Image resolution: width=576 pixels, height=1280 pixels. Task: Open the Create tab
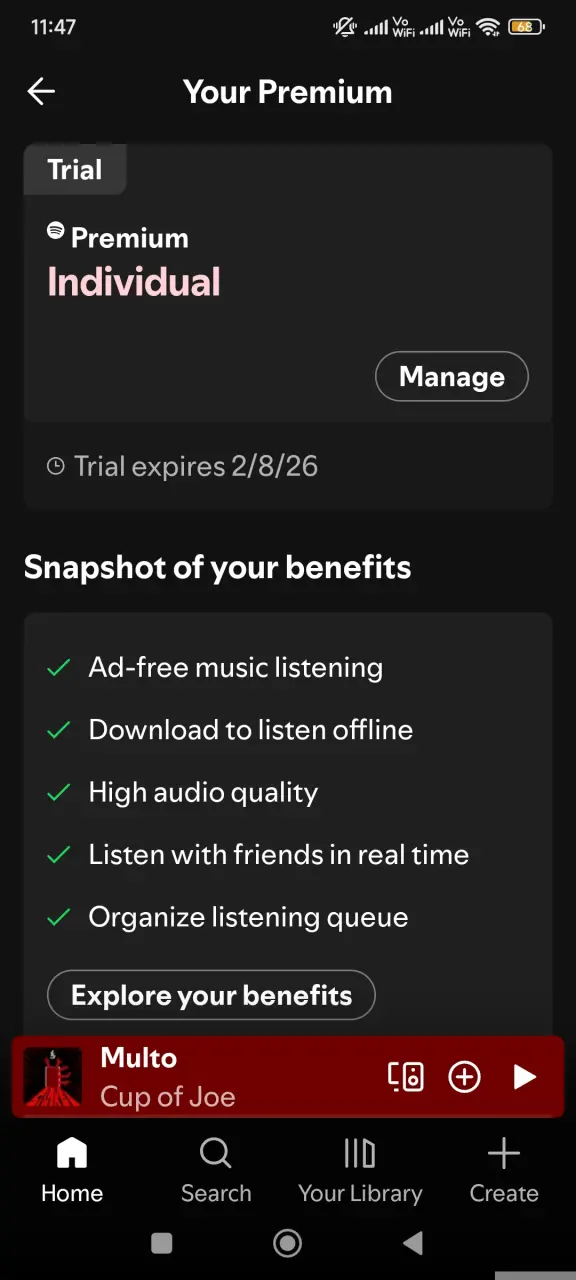point(504,1170)
